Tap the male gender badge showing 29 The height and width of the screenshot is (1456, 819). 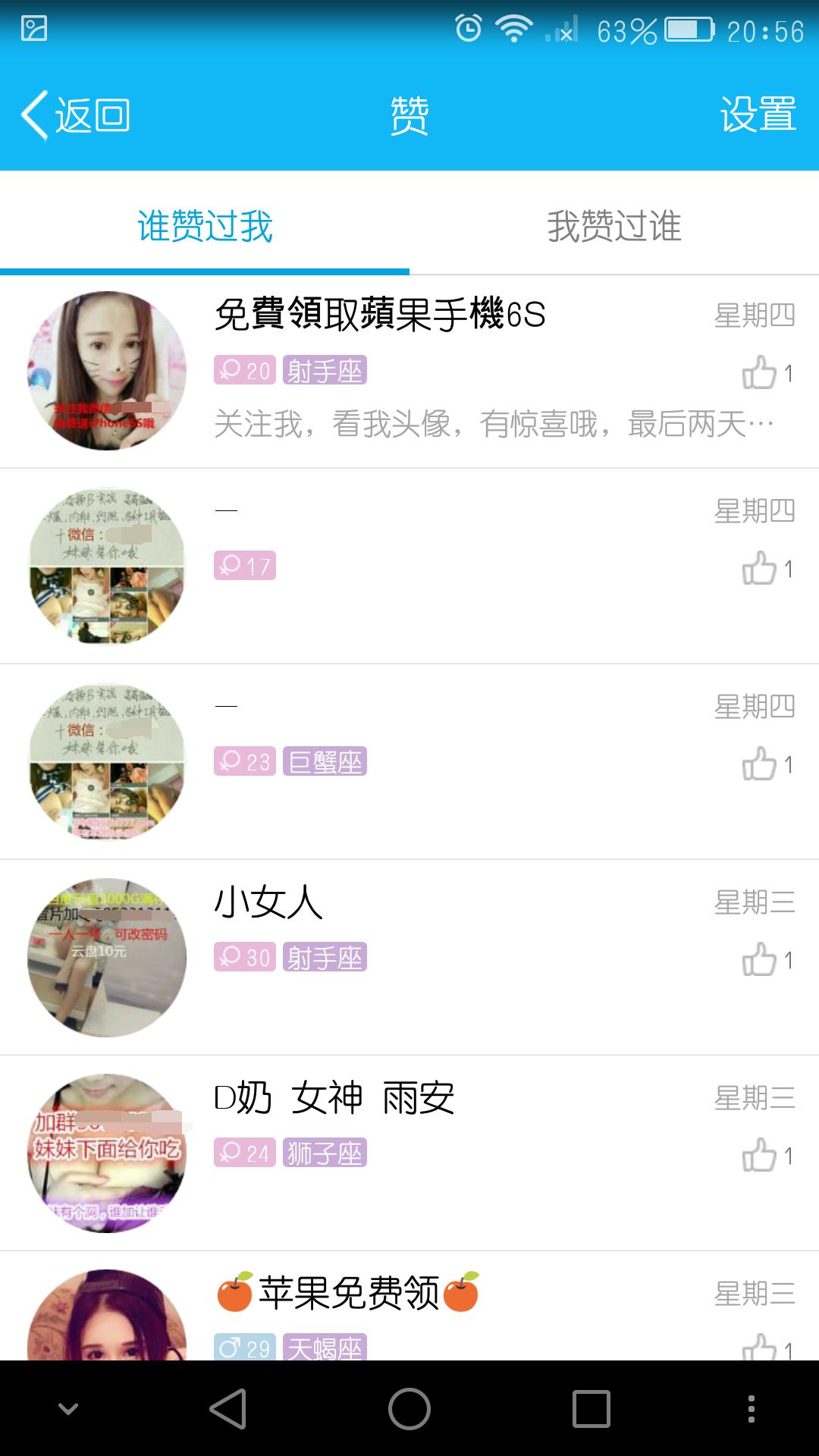click(244, 1348)
